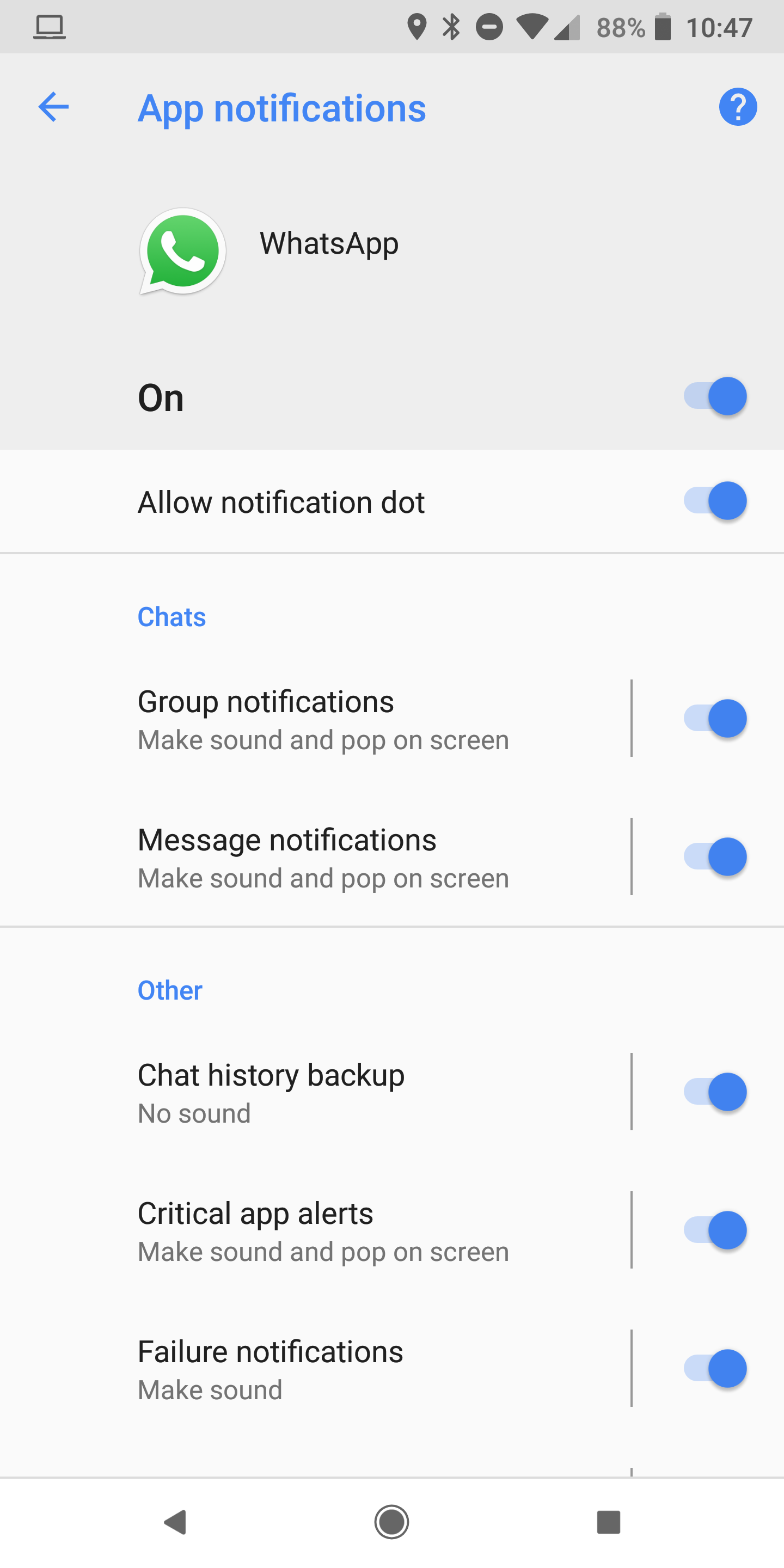784x1568 pixels.
Task: Turn off Critical app alerts switch
Action: (x=715, y=1230)
